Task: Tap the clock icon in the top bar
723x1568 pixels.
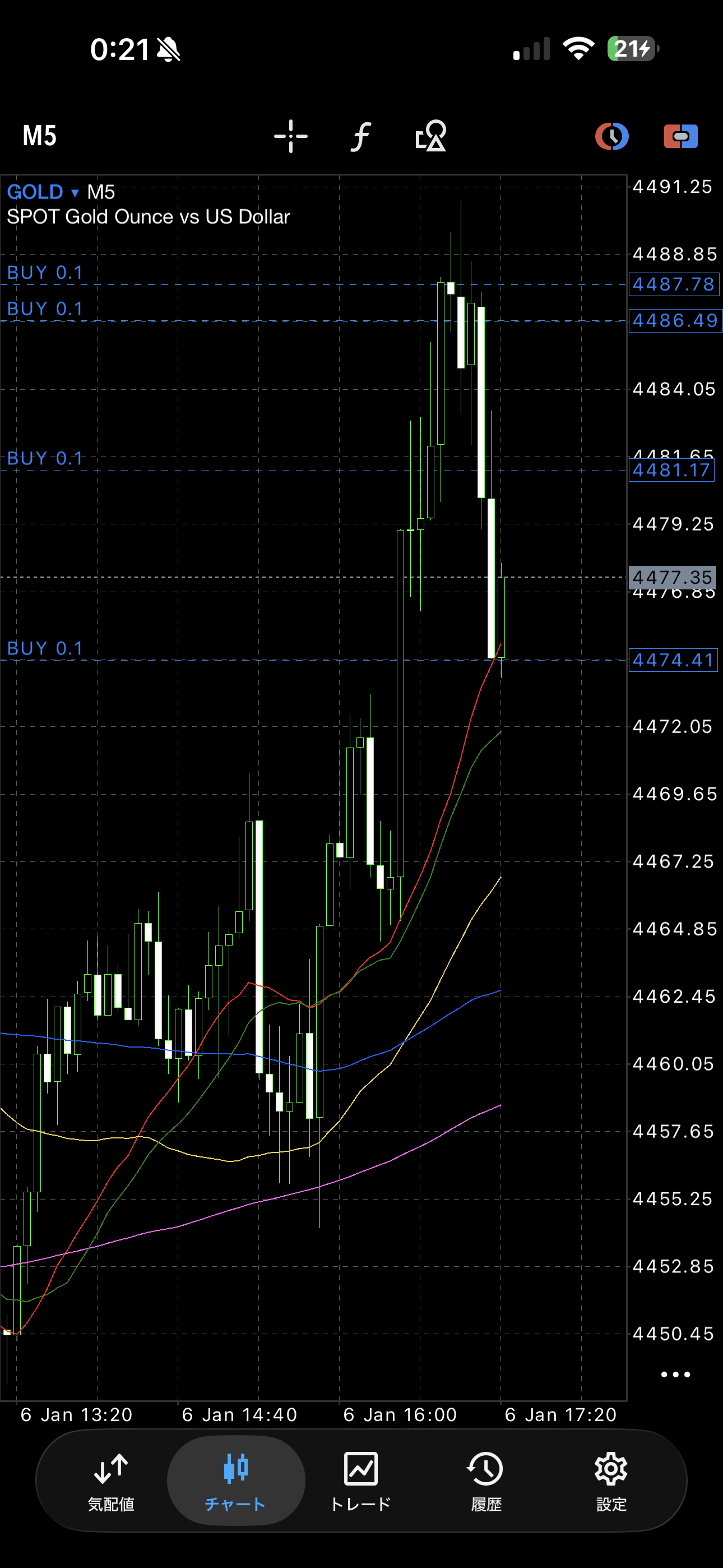Action: pos(611,136)
